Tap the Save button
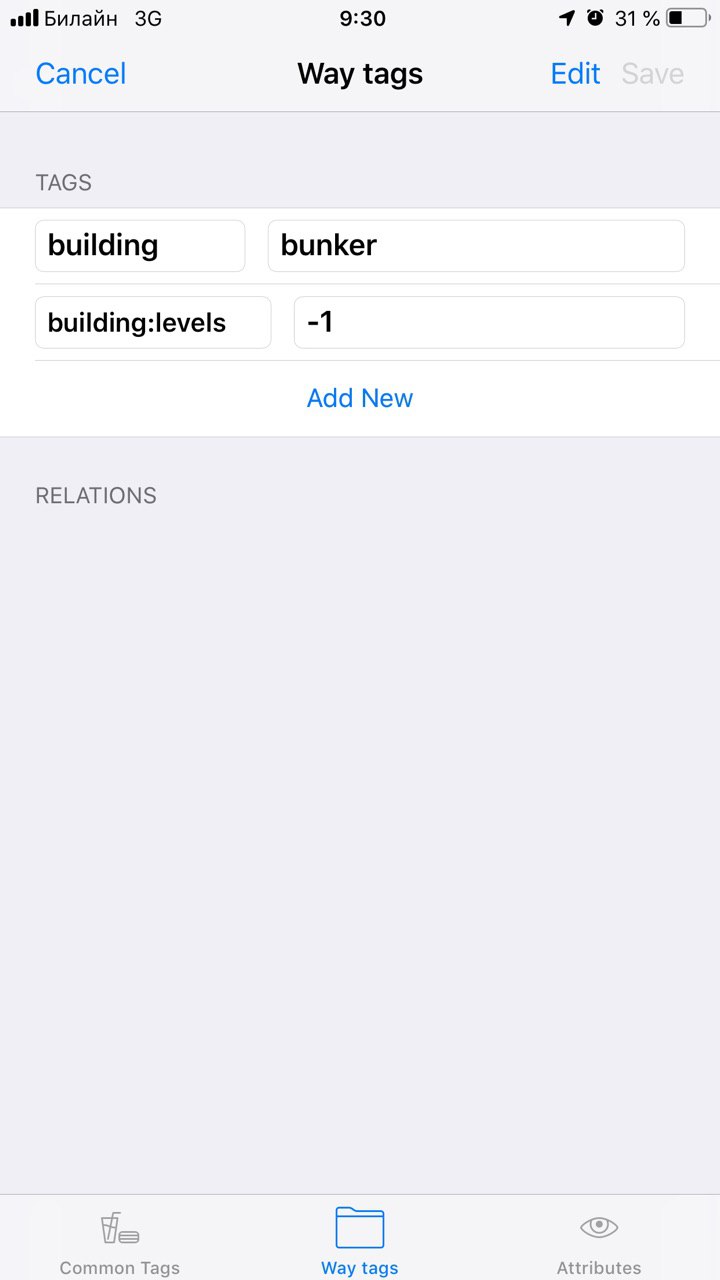Screen dimensions: 720x1280 pos(652,74)
